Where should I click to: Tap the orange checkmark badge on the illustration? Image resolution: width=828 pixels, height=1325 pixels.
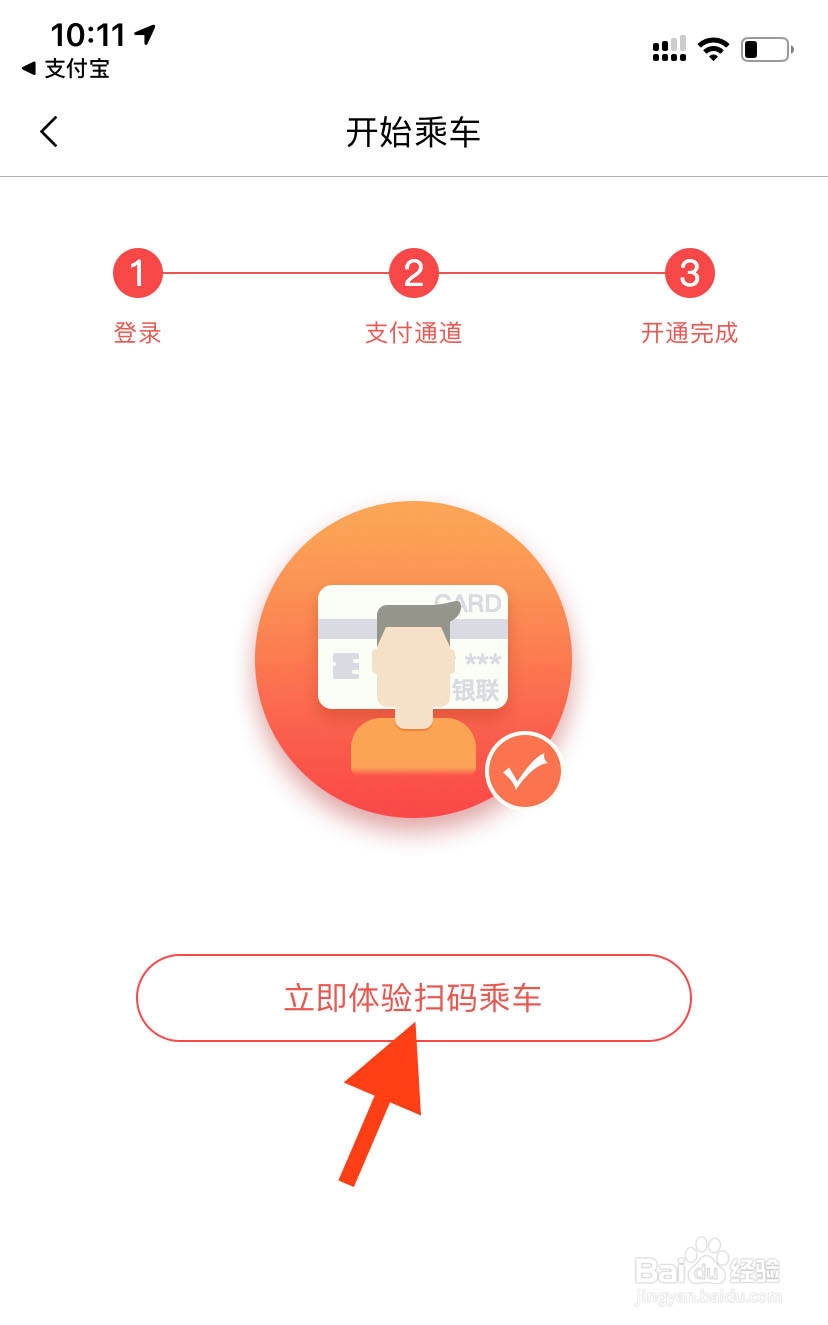[x=524, y=770]
